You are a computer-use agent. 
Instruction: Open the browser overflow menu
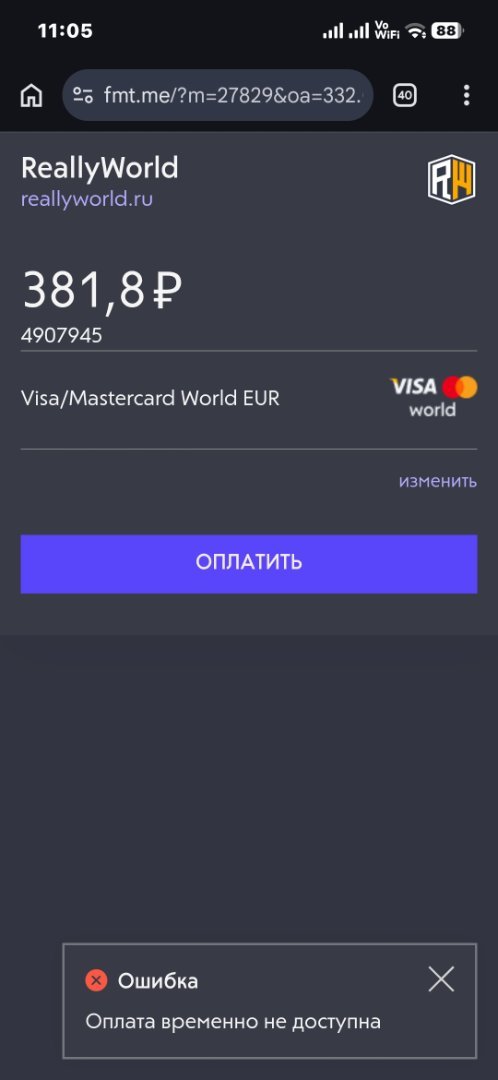(466, 96)
